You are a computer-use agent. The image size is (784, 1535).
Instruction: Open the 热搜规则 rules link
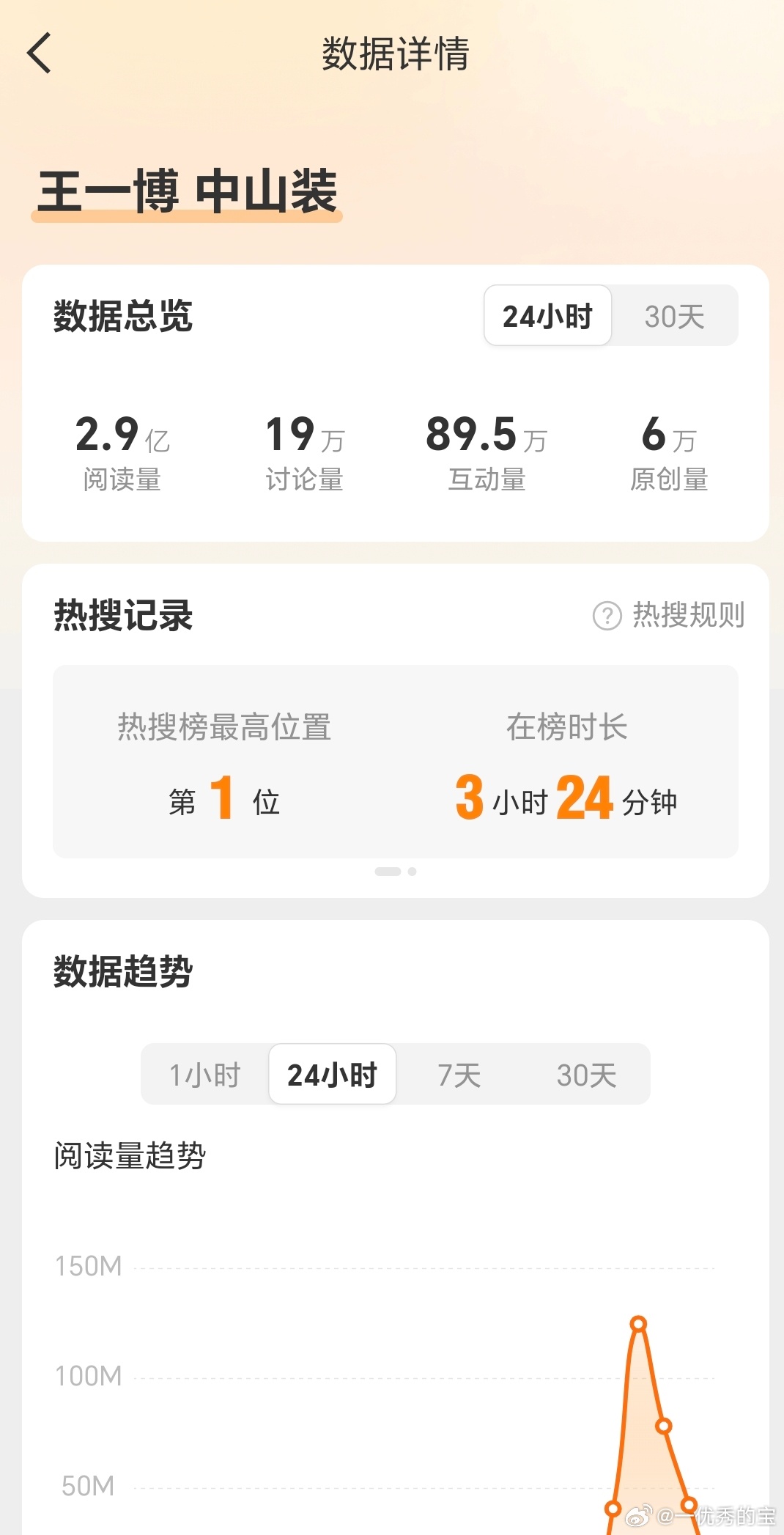click(687, 616)
